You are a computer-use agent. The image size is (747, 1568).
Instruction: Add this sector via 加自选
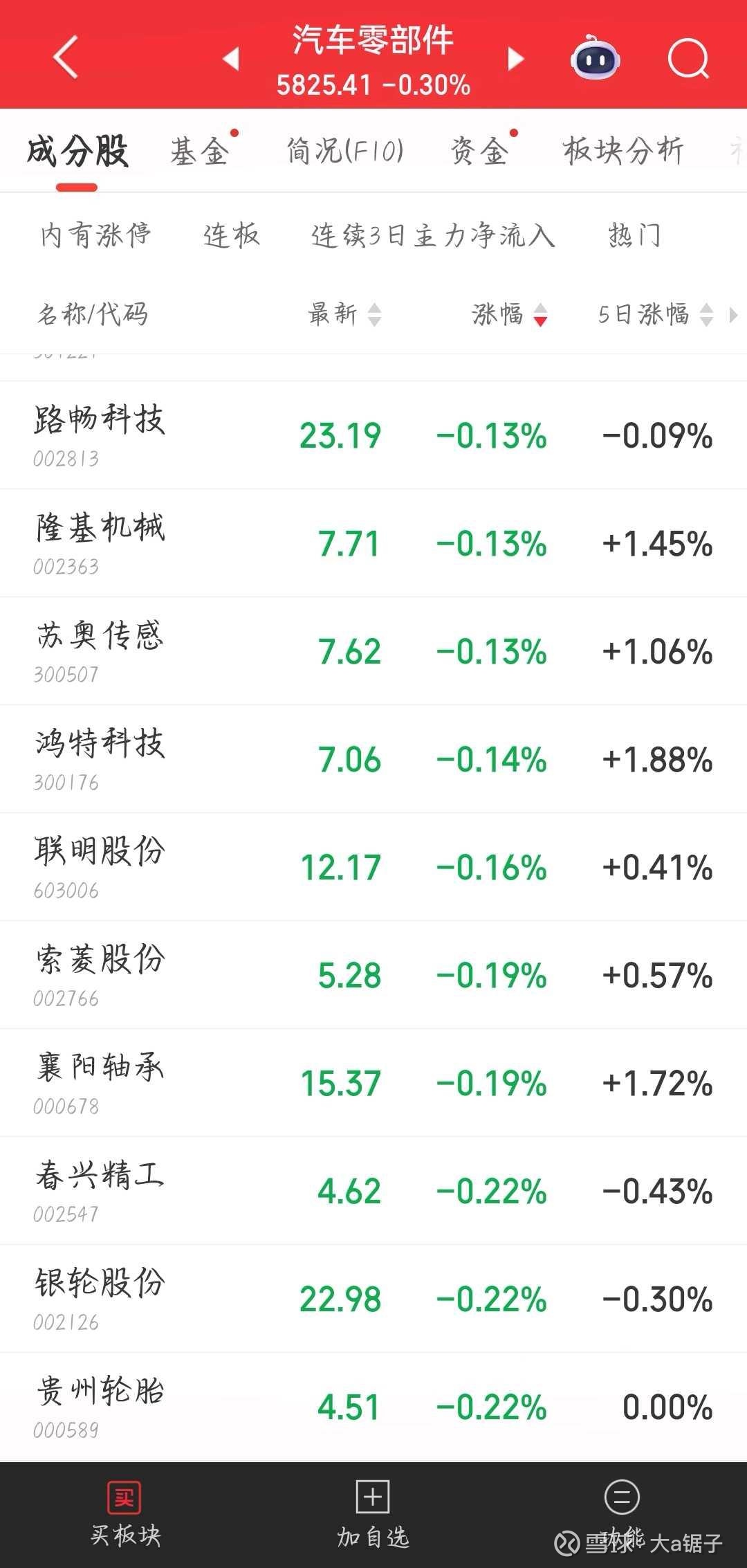[x=373, y=1515]
